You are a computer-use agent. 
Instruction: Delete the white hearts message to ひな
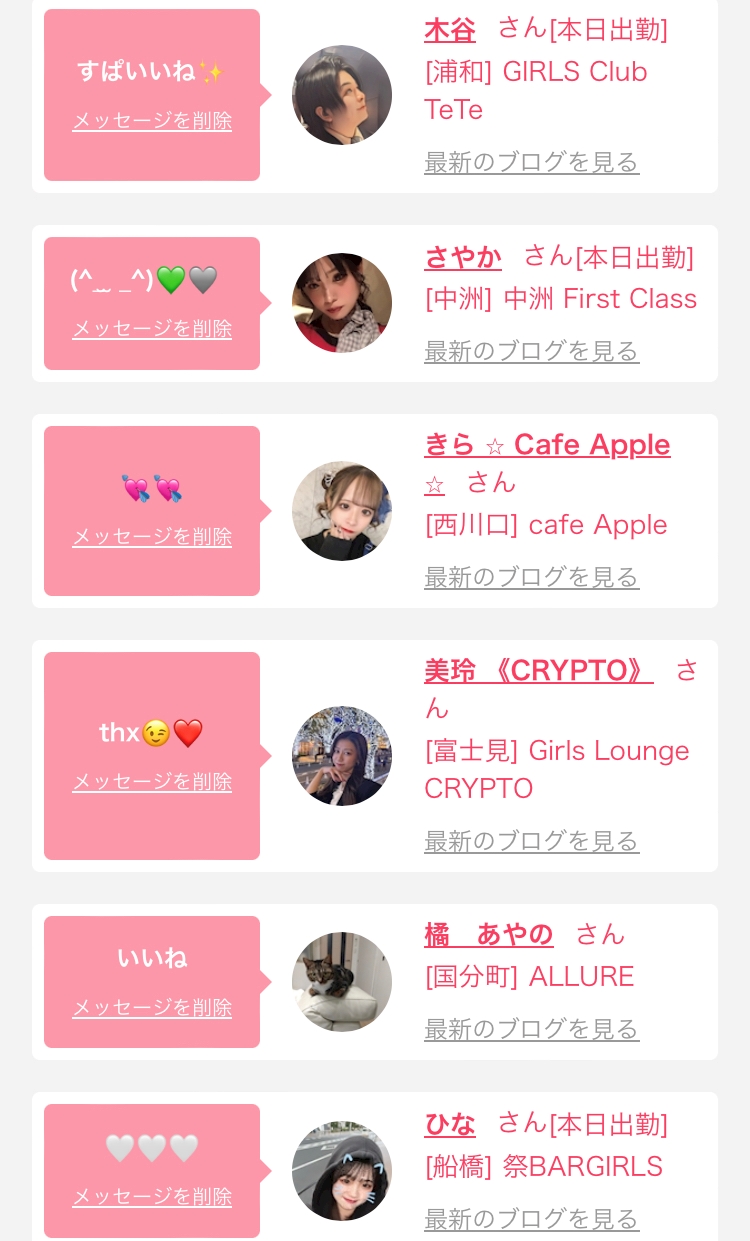pyautogui.click(x=152, y=1197)
